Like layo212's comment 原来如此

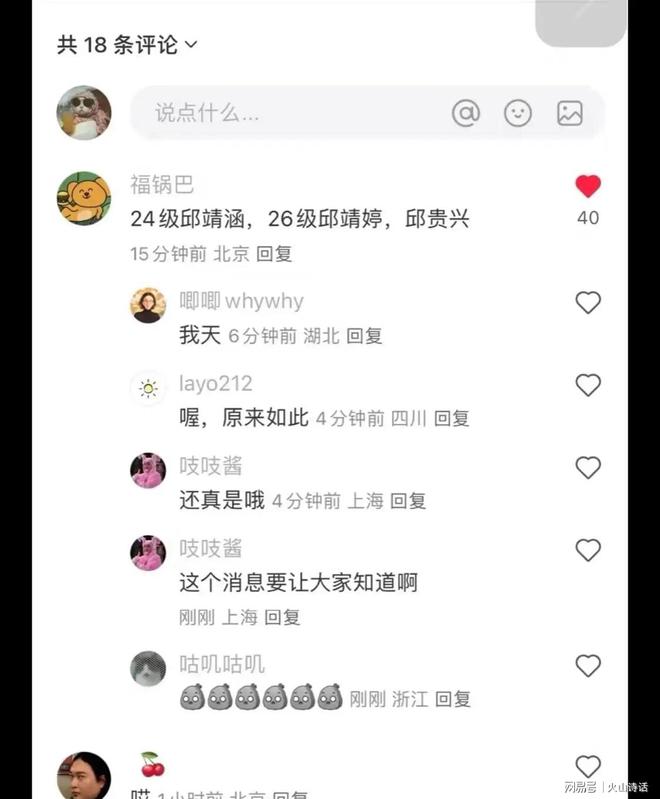tap(588, 385)
